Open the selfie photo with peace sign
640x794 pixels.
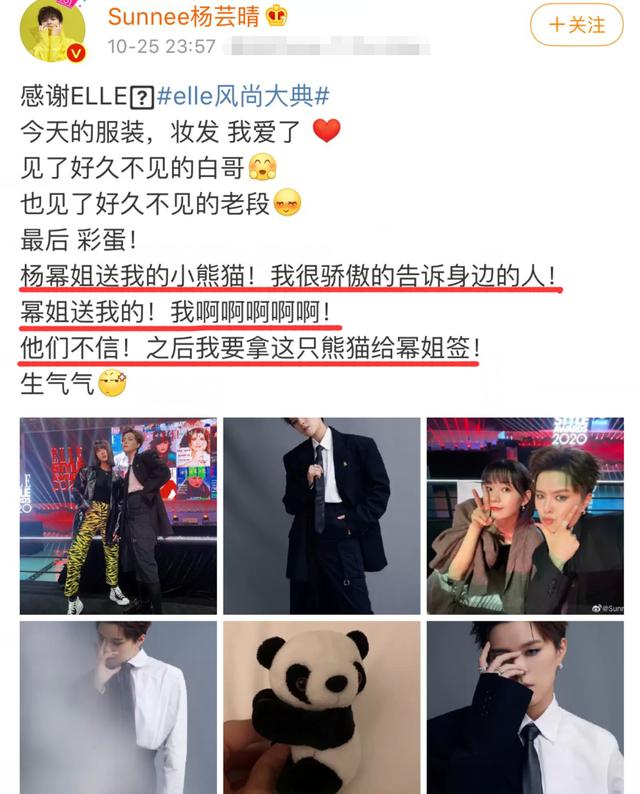pos(524,515)
